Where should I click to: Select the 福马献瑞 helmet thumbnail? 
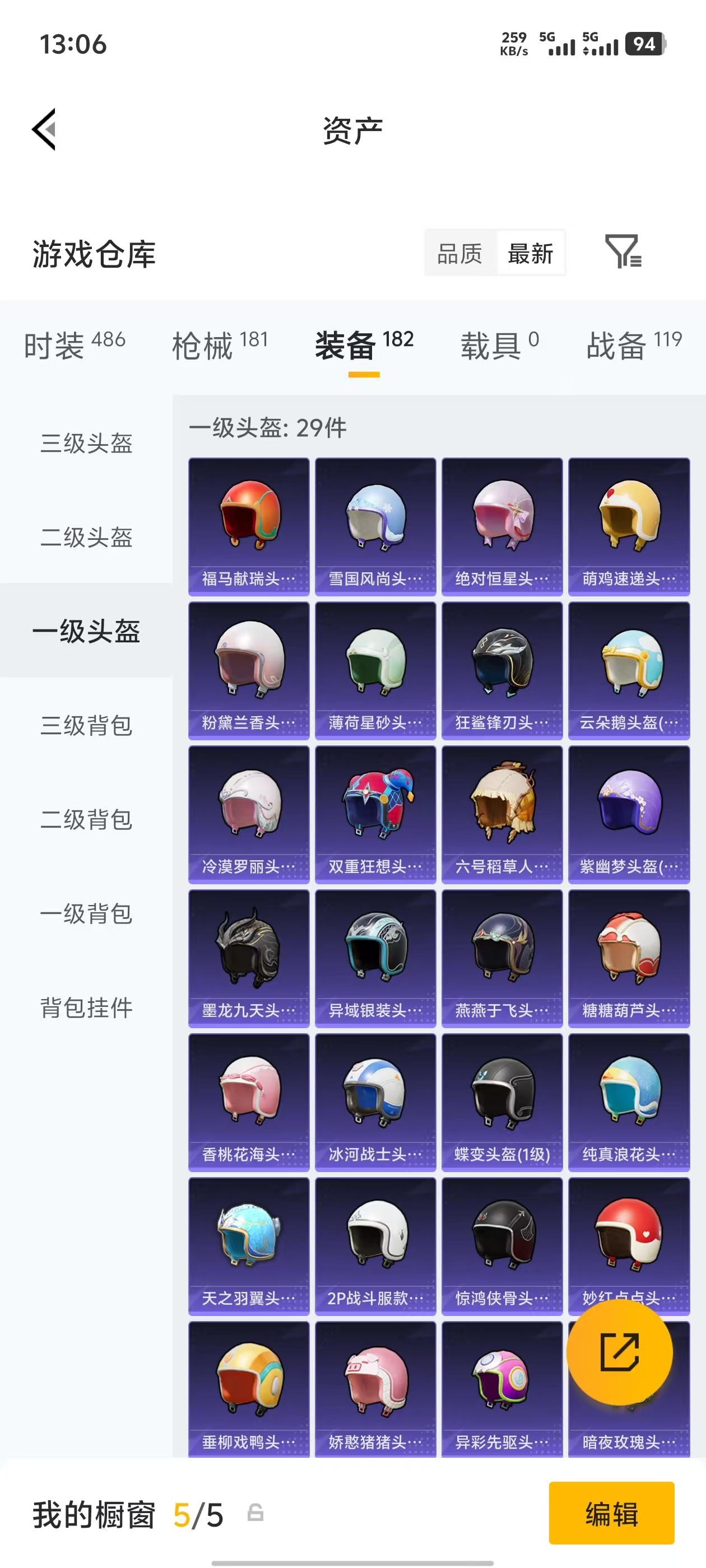(249, 525)
